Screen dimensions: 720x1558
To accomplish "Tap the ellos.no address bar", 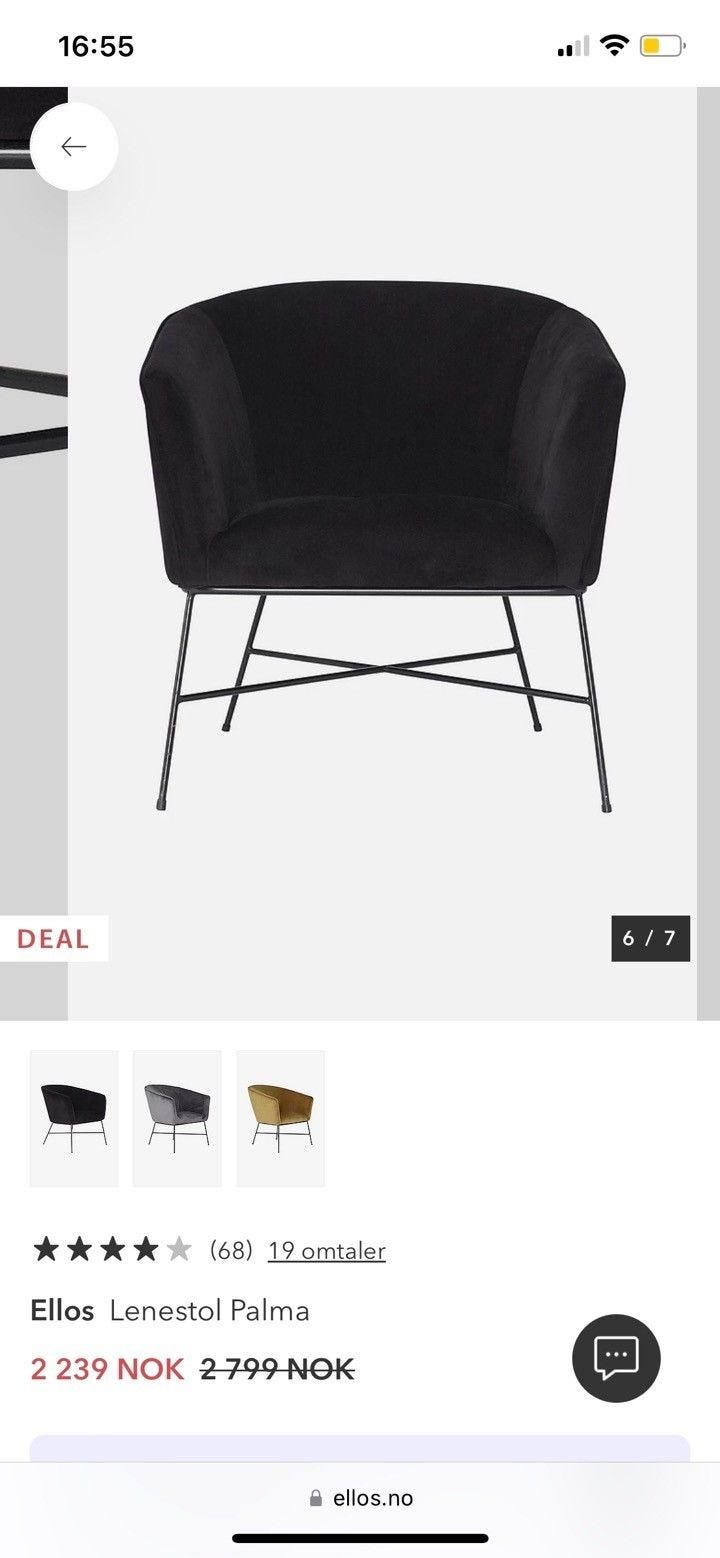I will coord(361,1497).
